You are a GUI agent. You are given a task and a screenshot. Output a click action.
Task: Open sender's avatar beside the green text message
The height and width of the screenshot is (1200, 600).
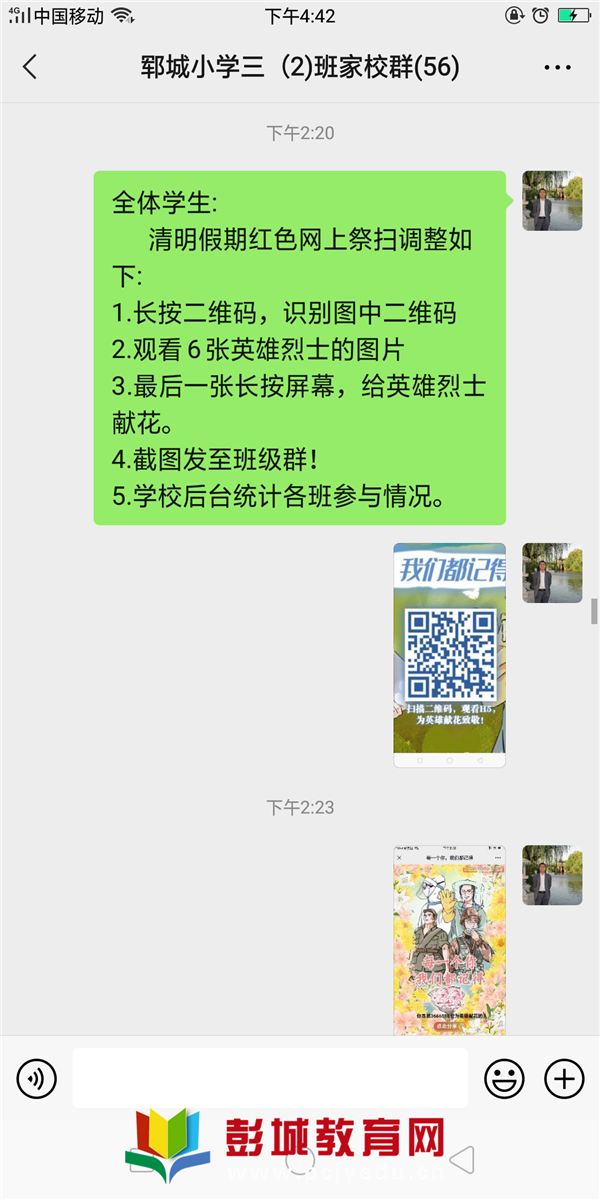tap(552, 201)
